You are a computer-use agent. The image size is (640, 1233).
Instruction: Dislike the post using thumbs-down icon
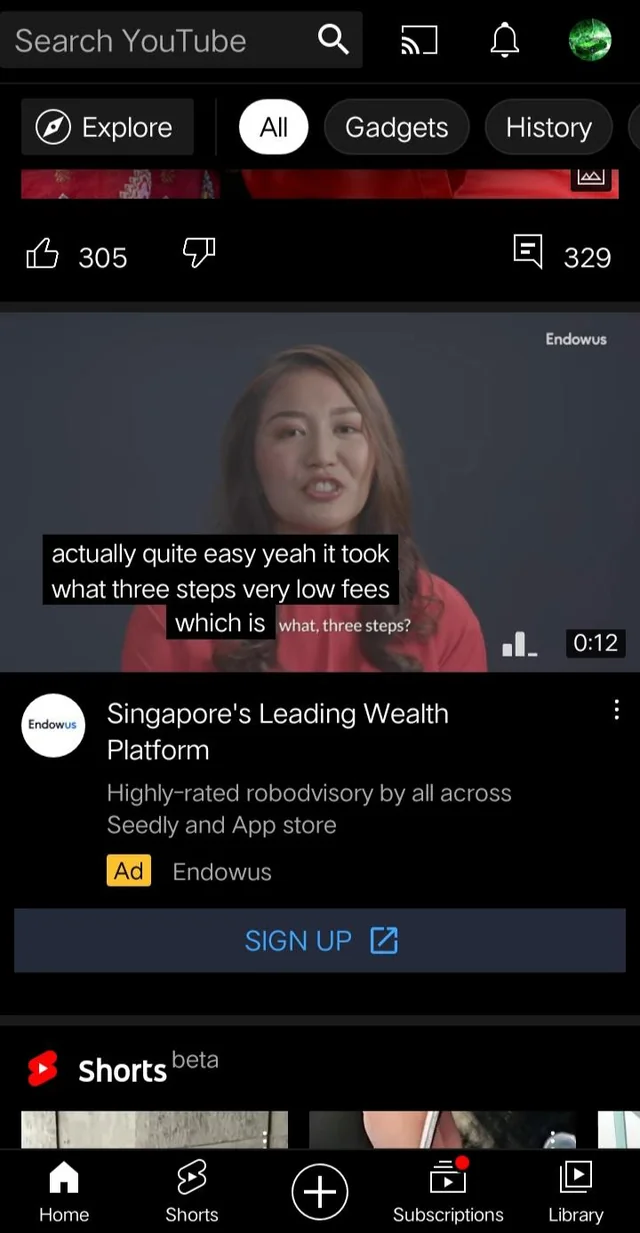coord(198,254)
